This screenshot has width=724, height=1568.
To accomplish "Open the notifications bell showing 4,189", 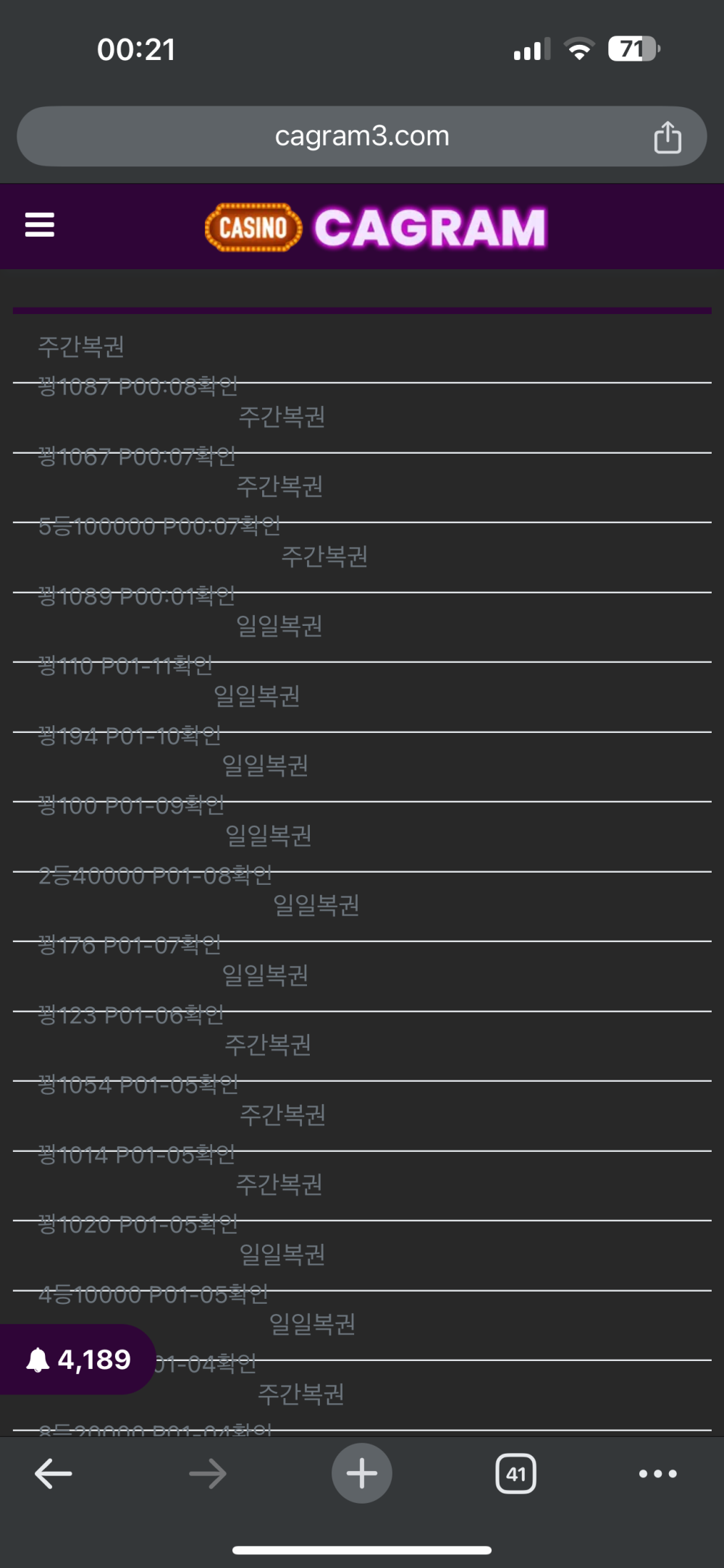I will (x=78, y=1360).
